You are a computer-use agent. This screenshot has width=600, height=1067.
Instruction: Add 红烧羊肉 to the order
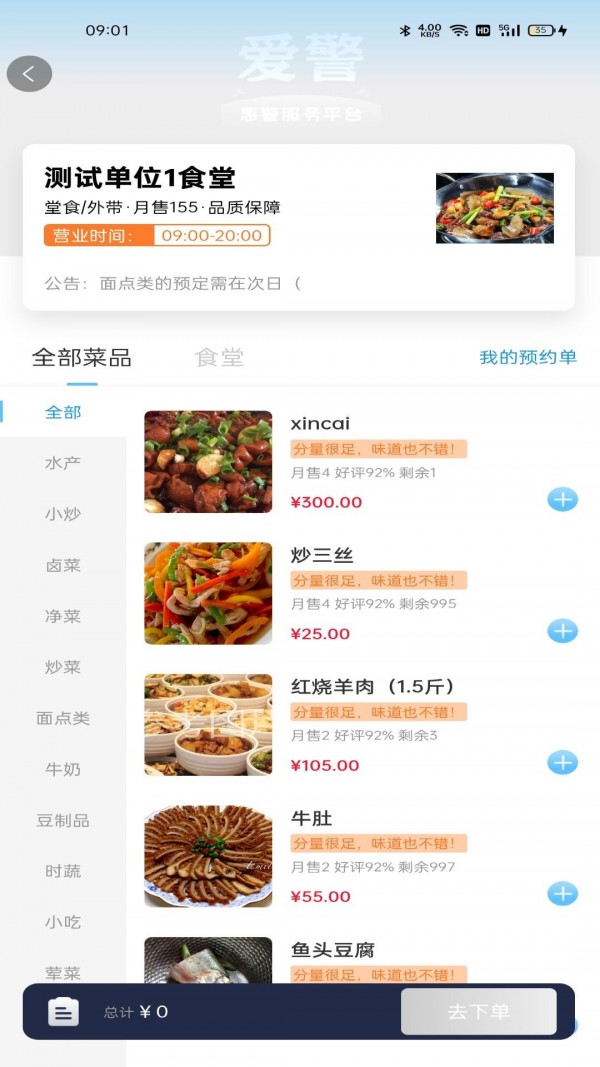[x=562, y=763]
